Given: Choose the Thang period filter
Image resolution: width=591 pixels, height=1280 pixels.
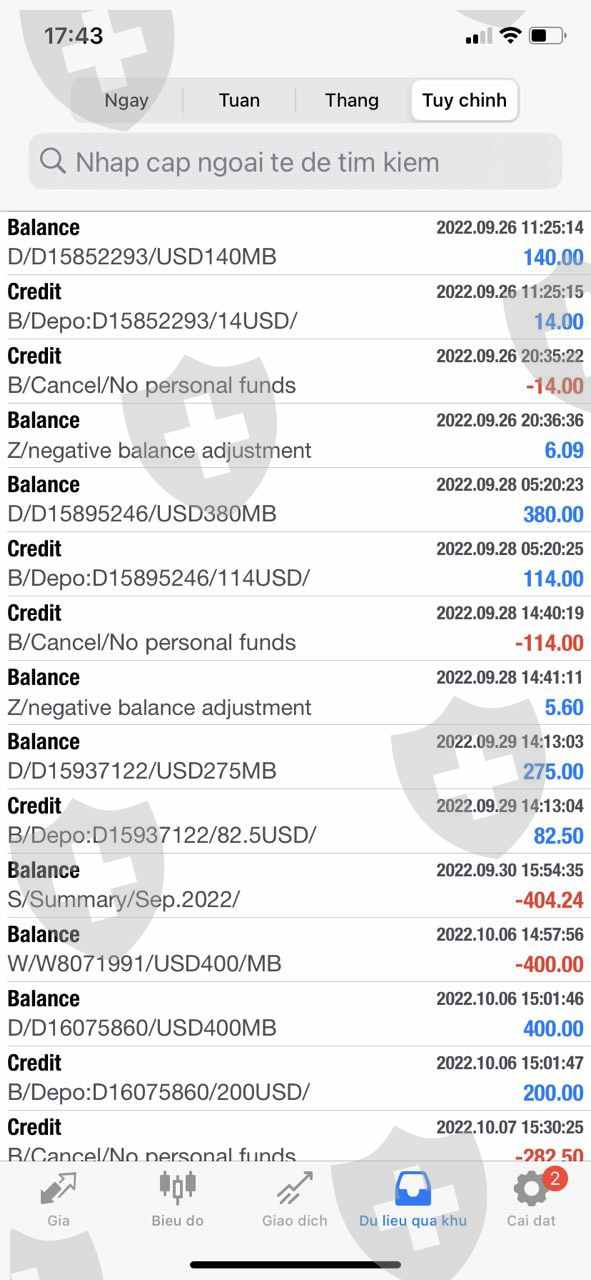Looking at the screenshot, I should (352, 100).
